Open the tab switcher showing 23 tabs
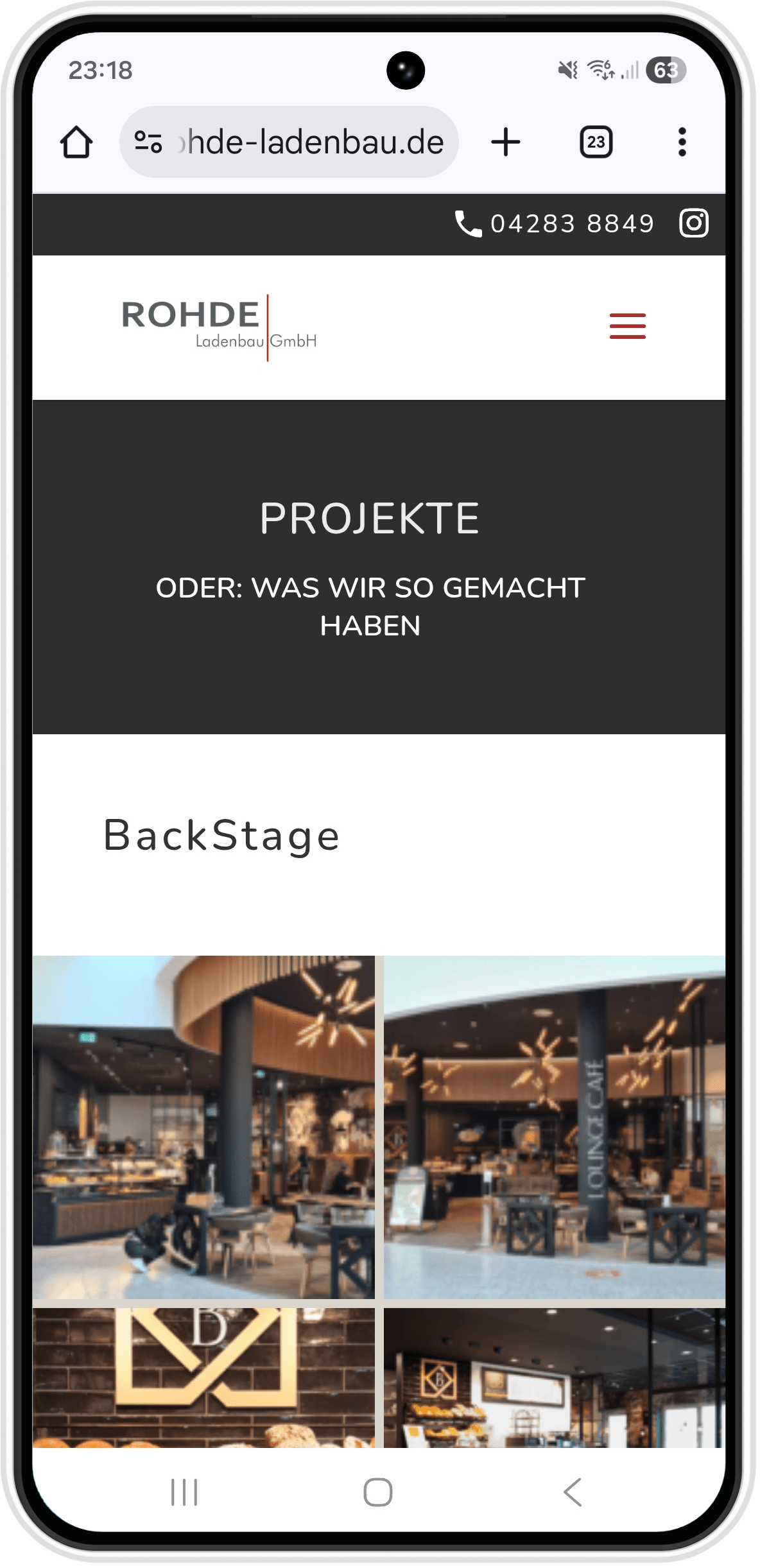 (596, 142)
